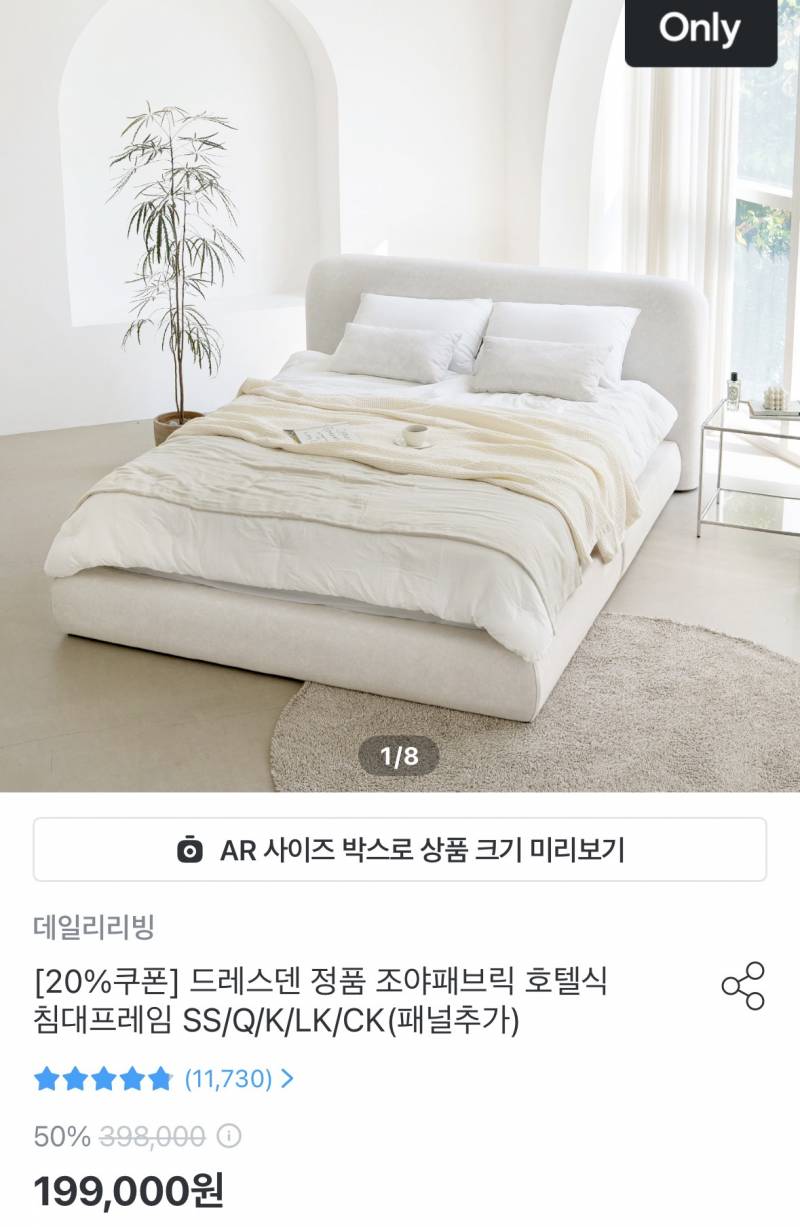The width and height of the screenshot is (800, 1227).
Task: Click the second star of the product rating
Action: click(76, 1079)
